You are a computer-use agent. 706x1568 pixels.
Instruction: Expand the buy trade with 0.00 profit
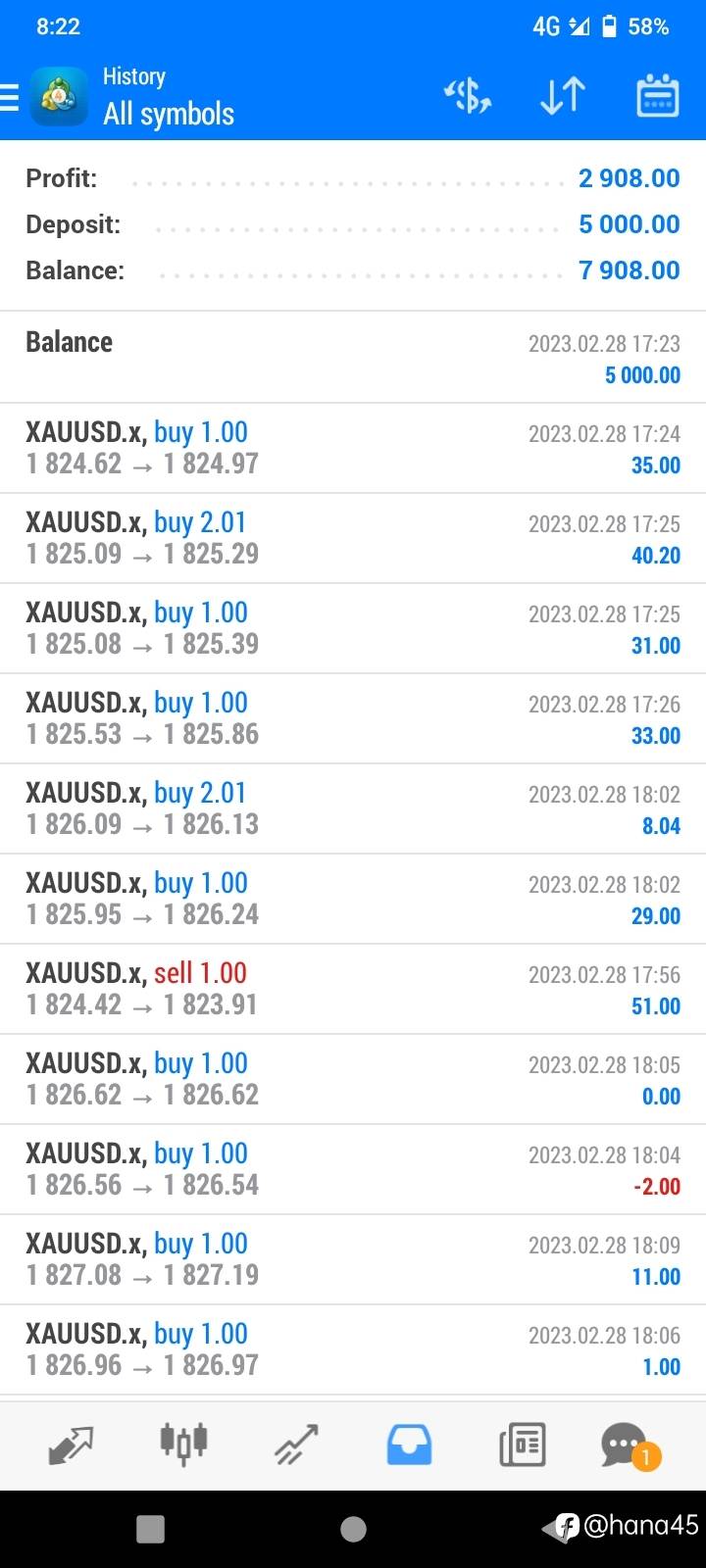[353, 1079]
